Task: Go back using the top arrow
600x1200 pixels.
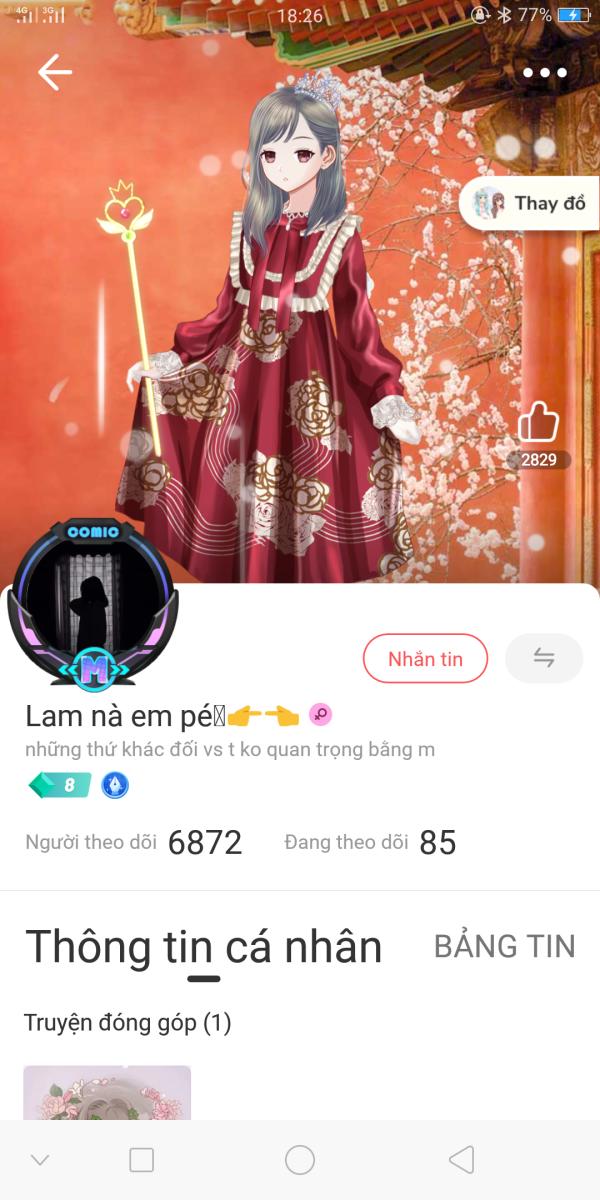Action: coord(54,72)
